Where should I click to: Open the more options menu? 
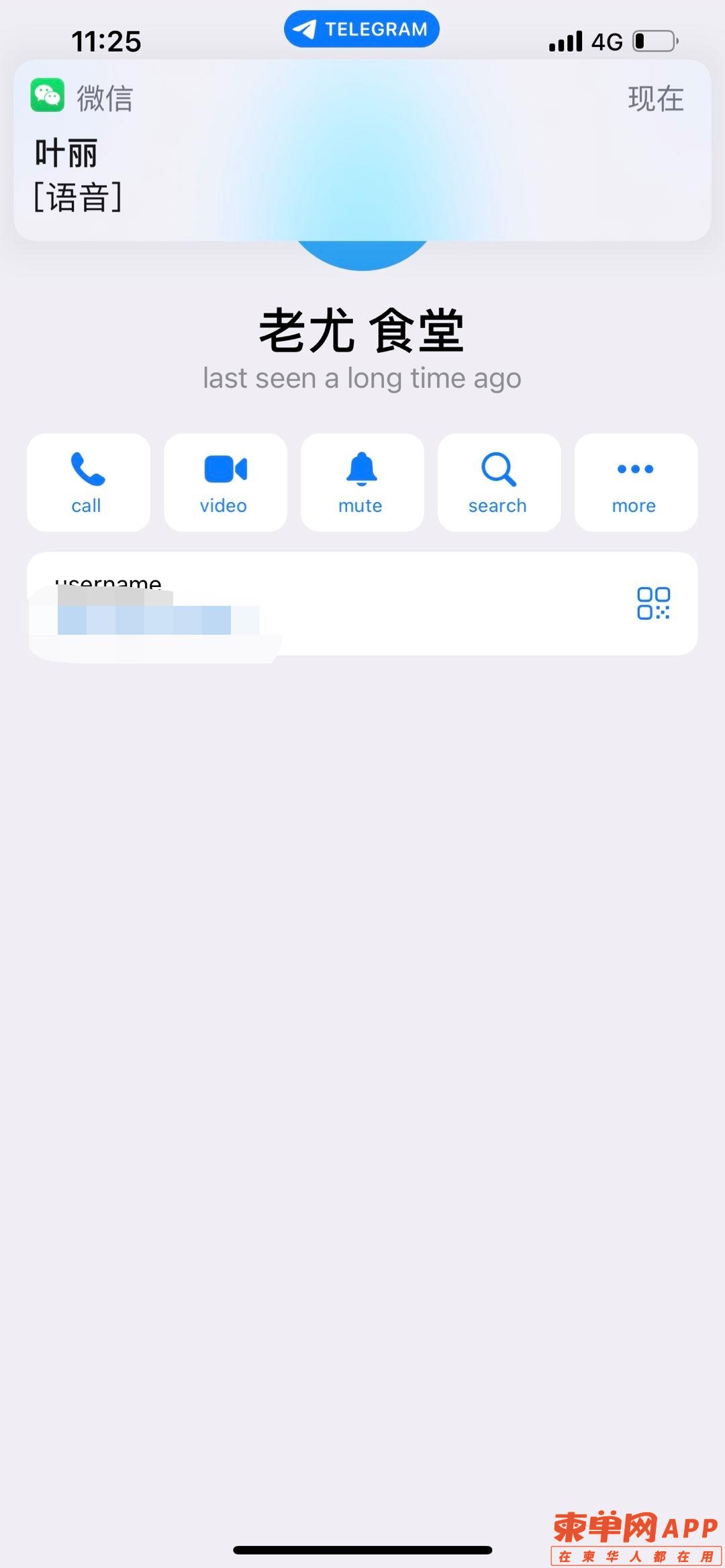(636, 482)
